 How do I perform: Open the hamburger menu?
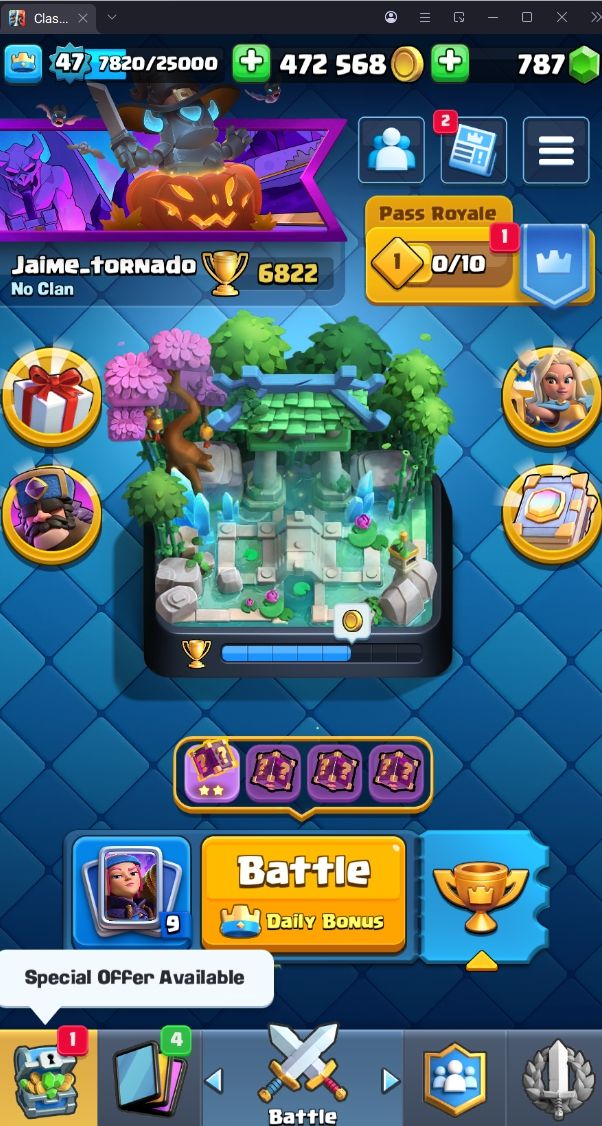click(x=556, y=151)
